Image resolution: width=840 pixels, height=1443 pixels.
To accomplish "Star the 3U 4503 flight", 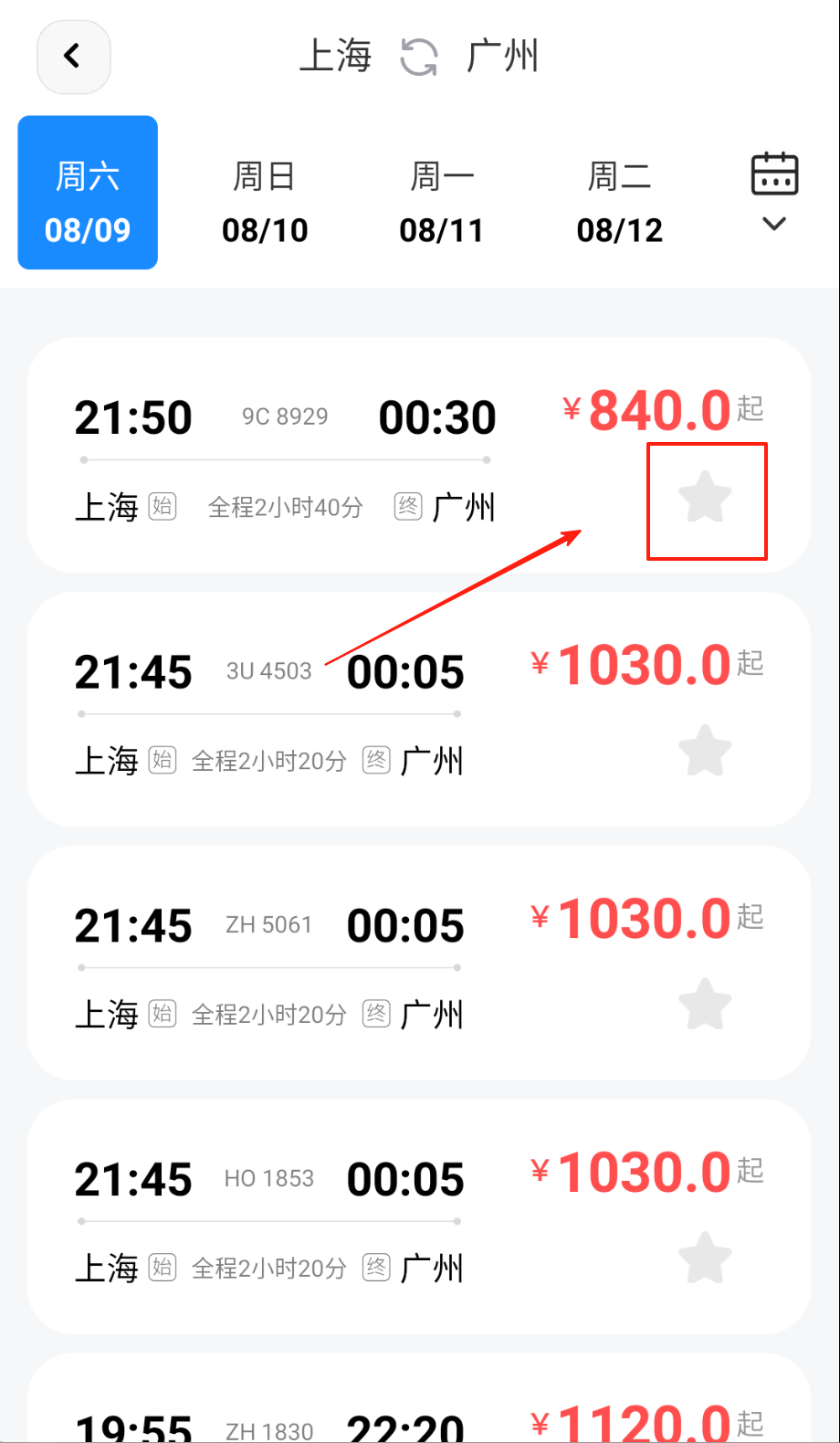I will (706, 751).
